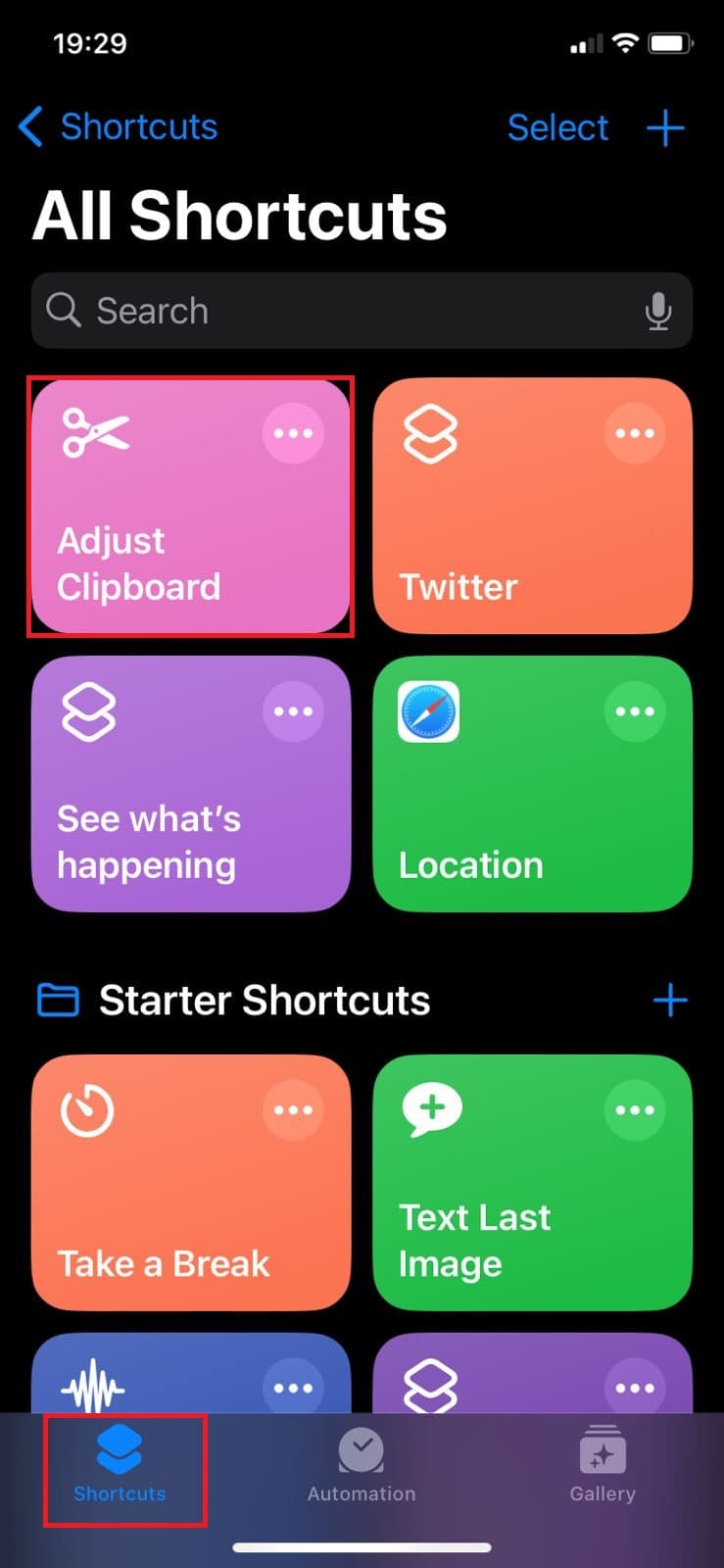Open options menu for the Twitter shortcut

click(x=635, y=432)
